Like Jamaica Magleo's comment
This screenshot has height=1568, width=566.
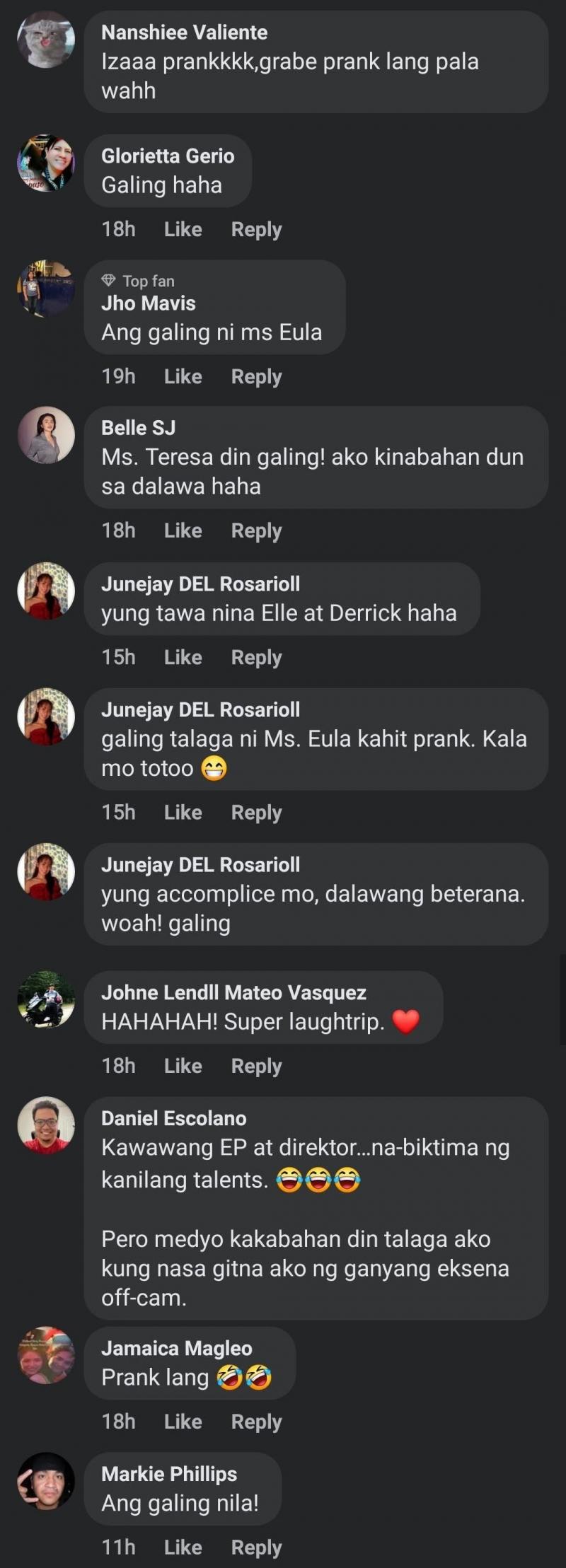183,1422
